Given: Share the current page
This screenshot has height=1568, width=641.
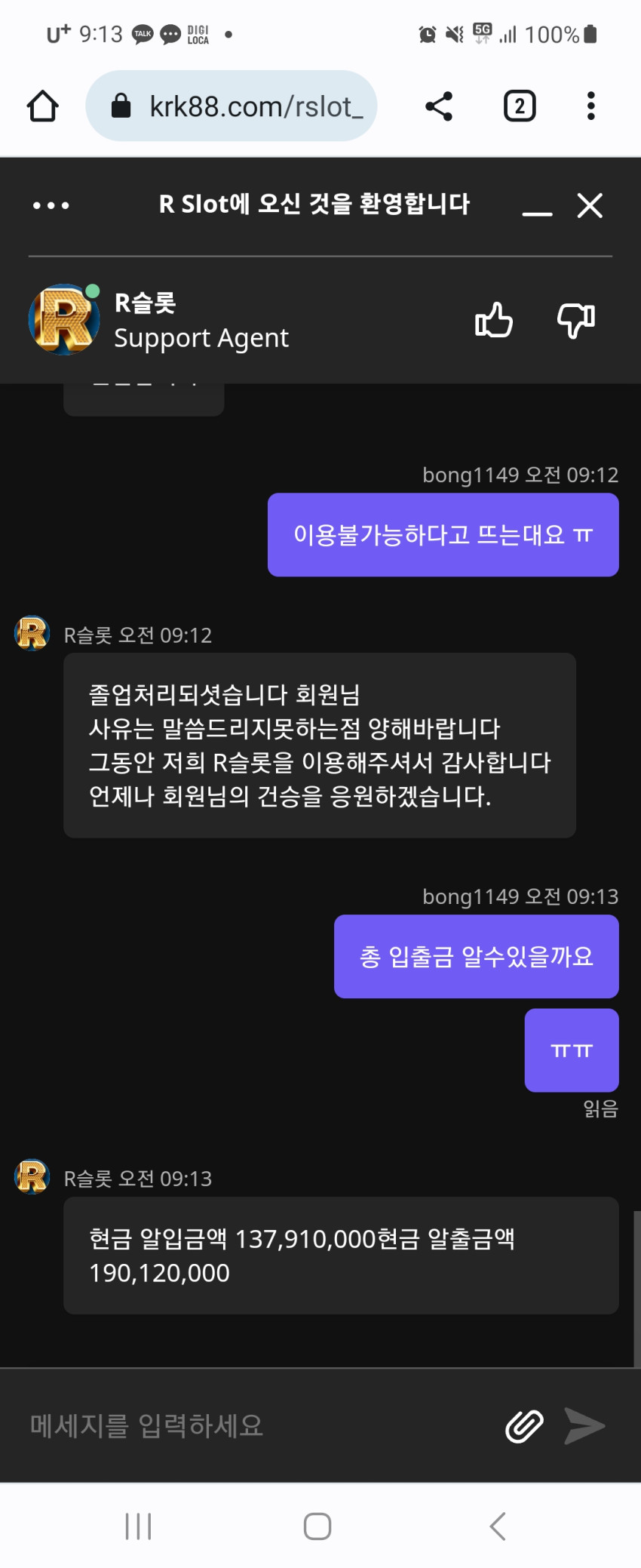Looking at the screenshot, I should [x=439, y=106].
